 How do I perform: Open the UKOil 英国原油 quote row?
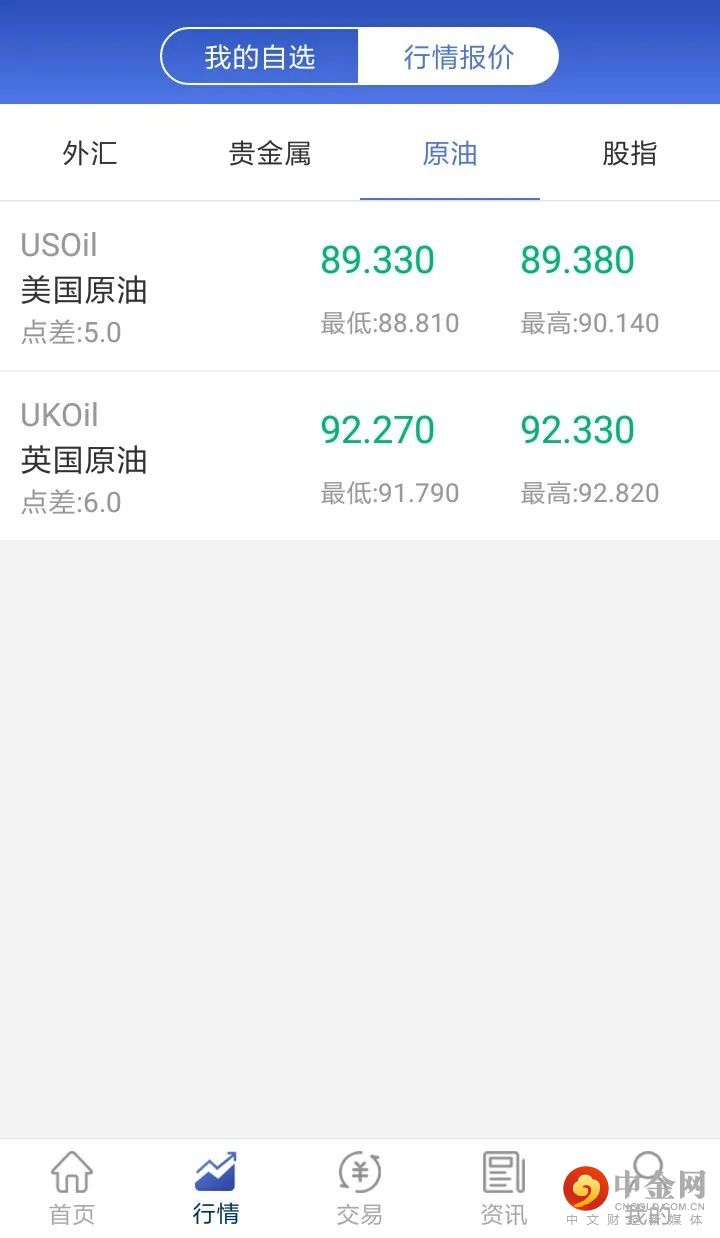(x=360, y=457)
